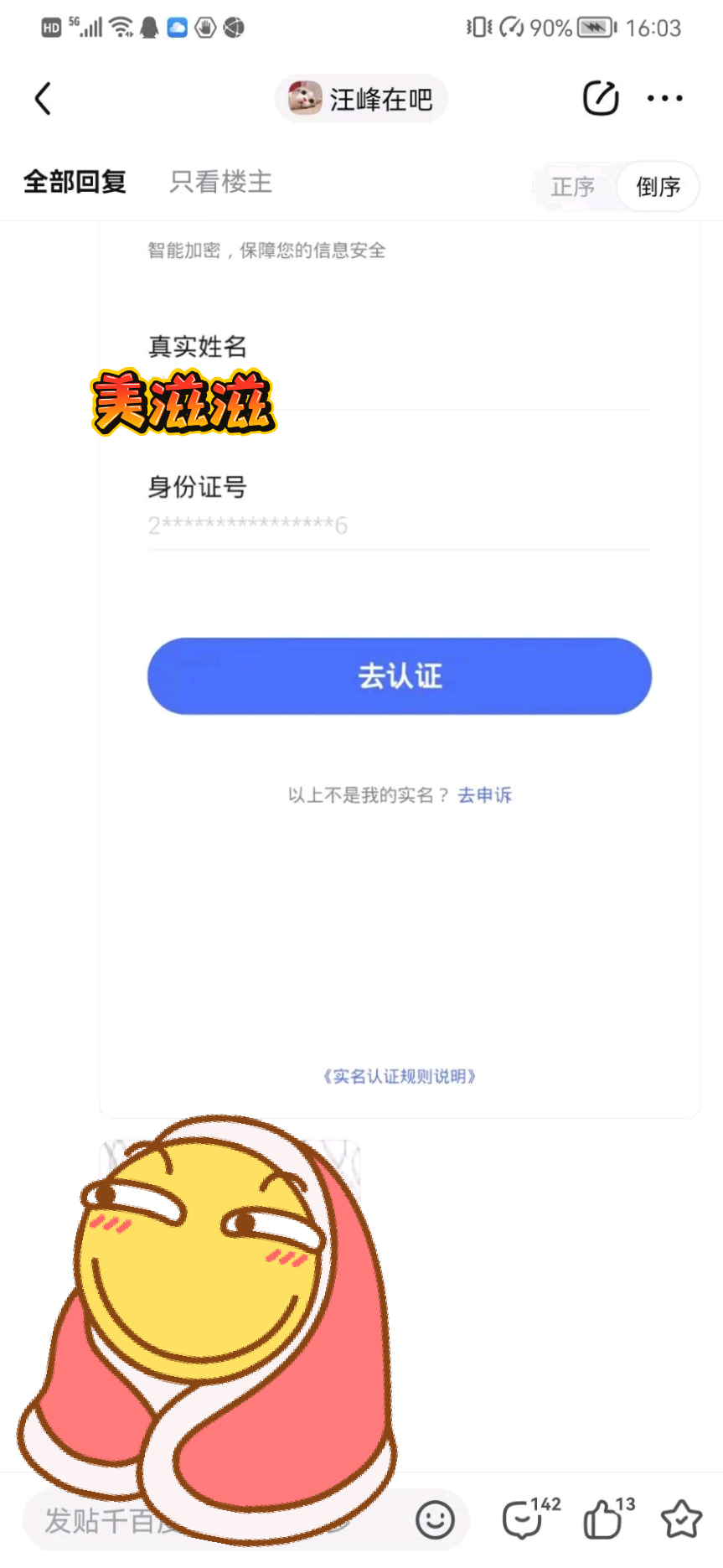Viewport: 723px width, 1568px height.
Task: Open the emoji picker
Action: click(x=435, y=1520)
